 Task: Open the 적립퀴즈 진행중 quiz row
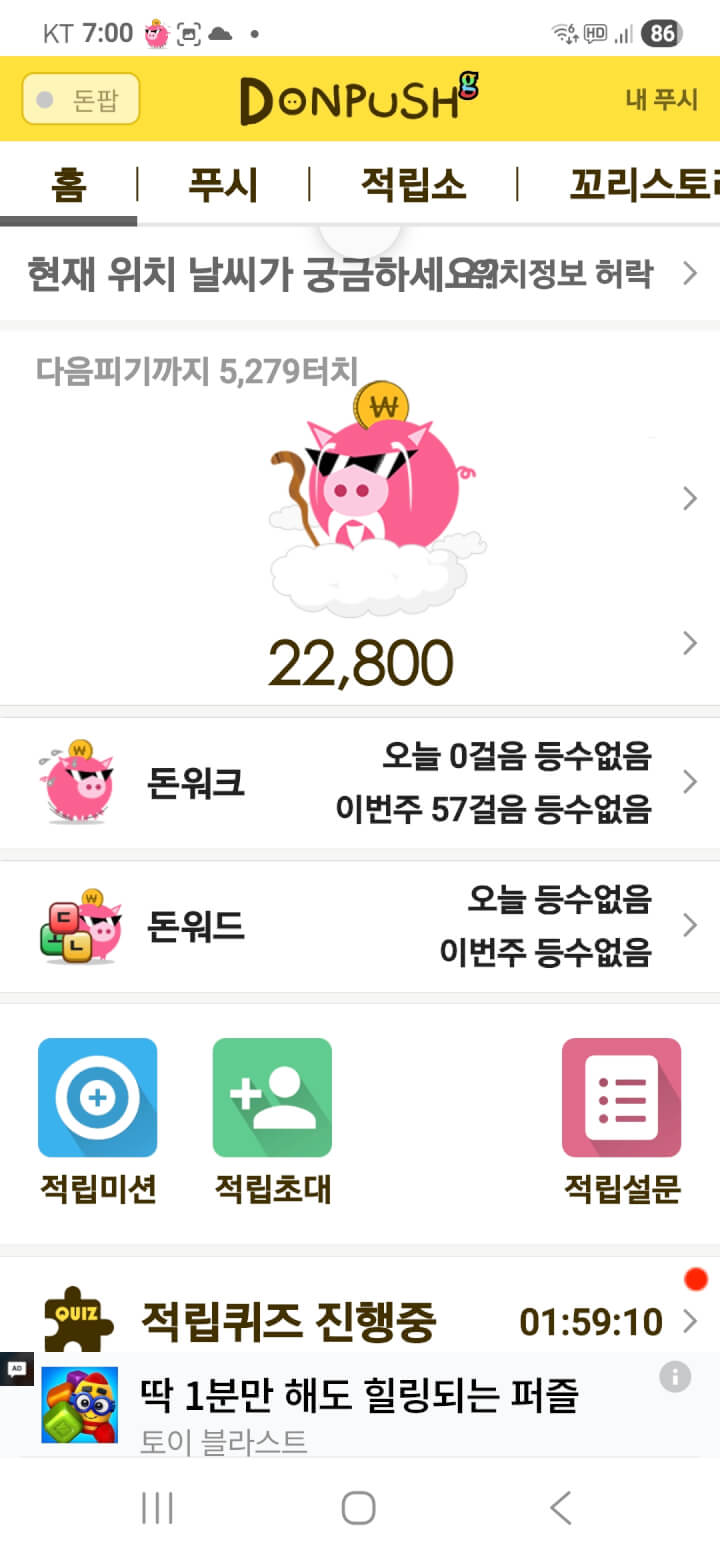[x=360, y=1320]
